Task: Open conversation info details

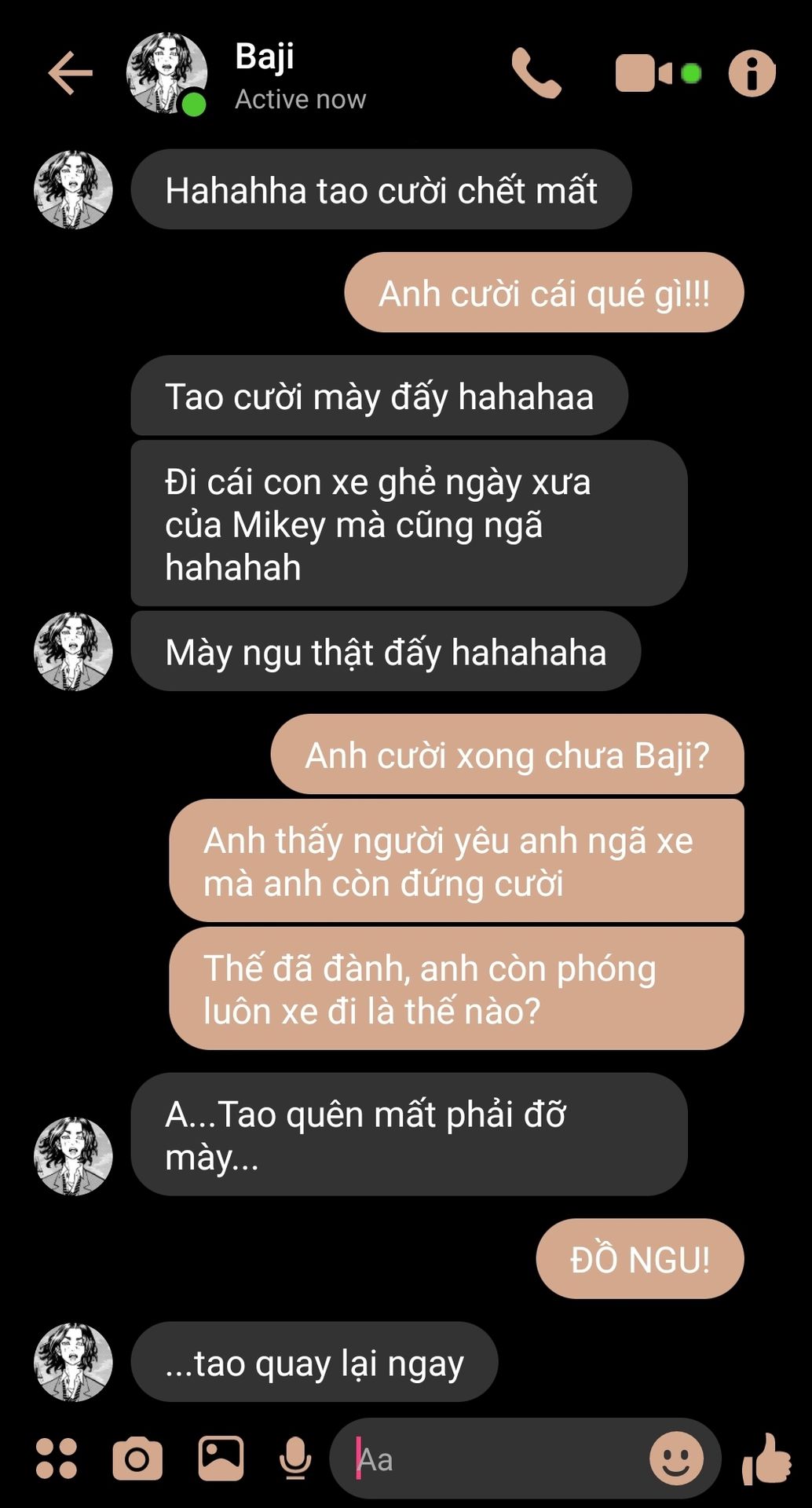Action: [752, 73]
